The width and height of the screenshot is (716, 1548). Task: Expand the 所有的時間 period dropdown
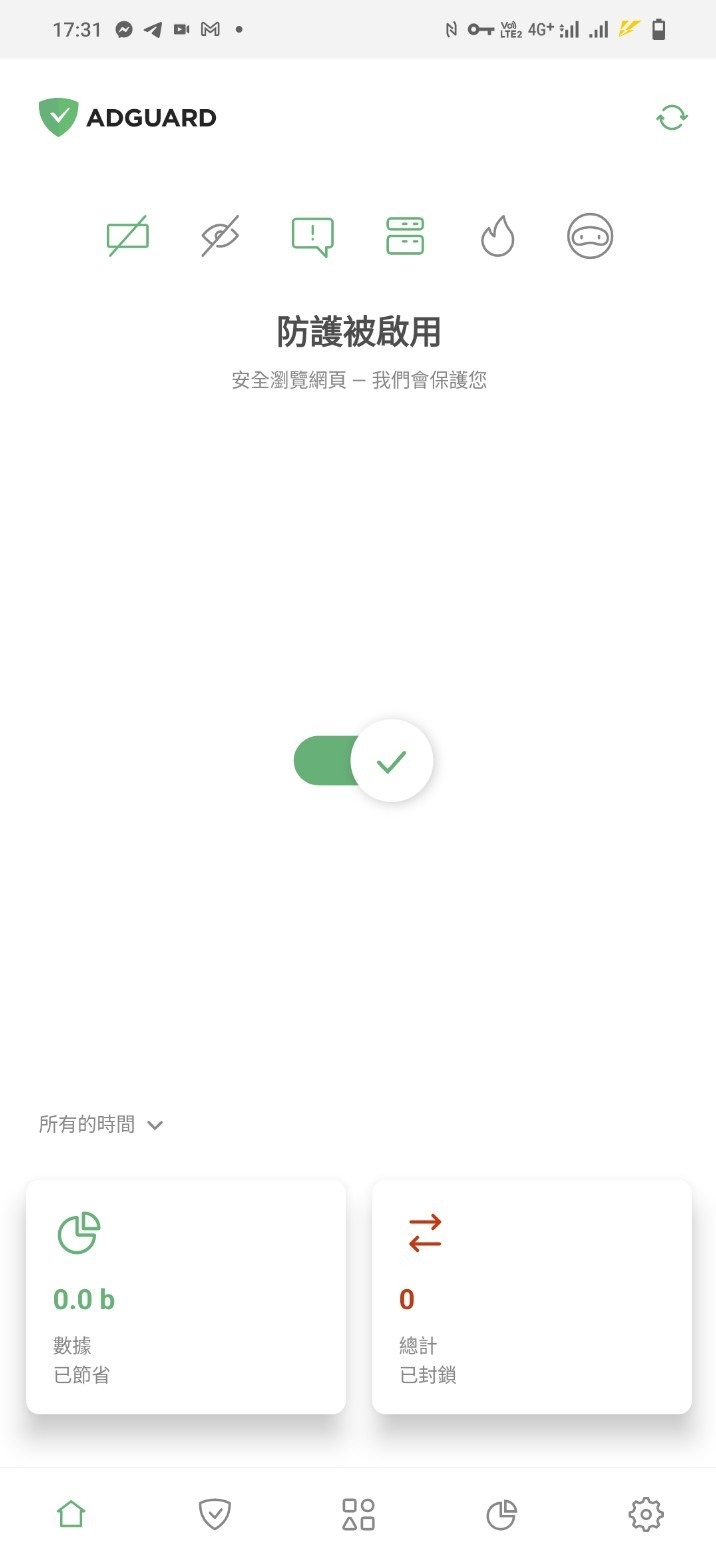pyautogui.click(x=101, y=1125)
